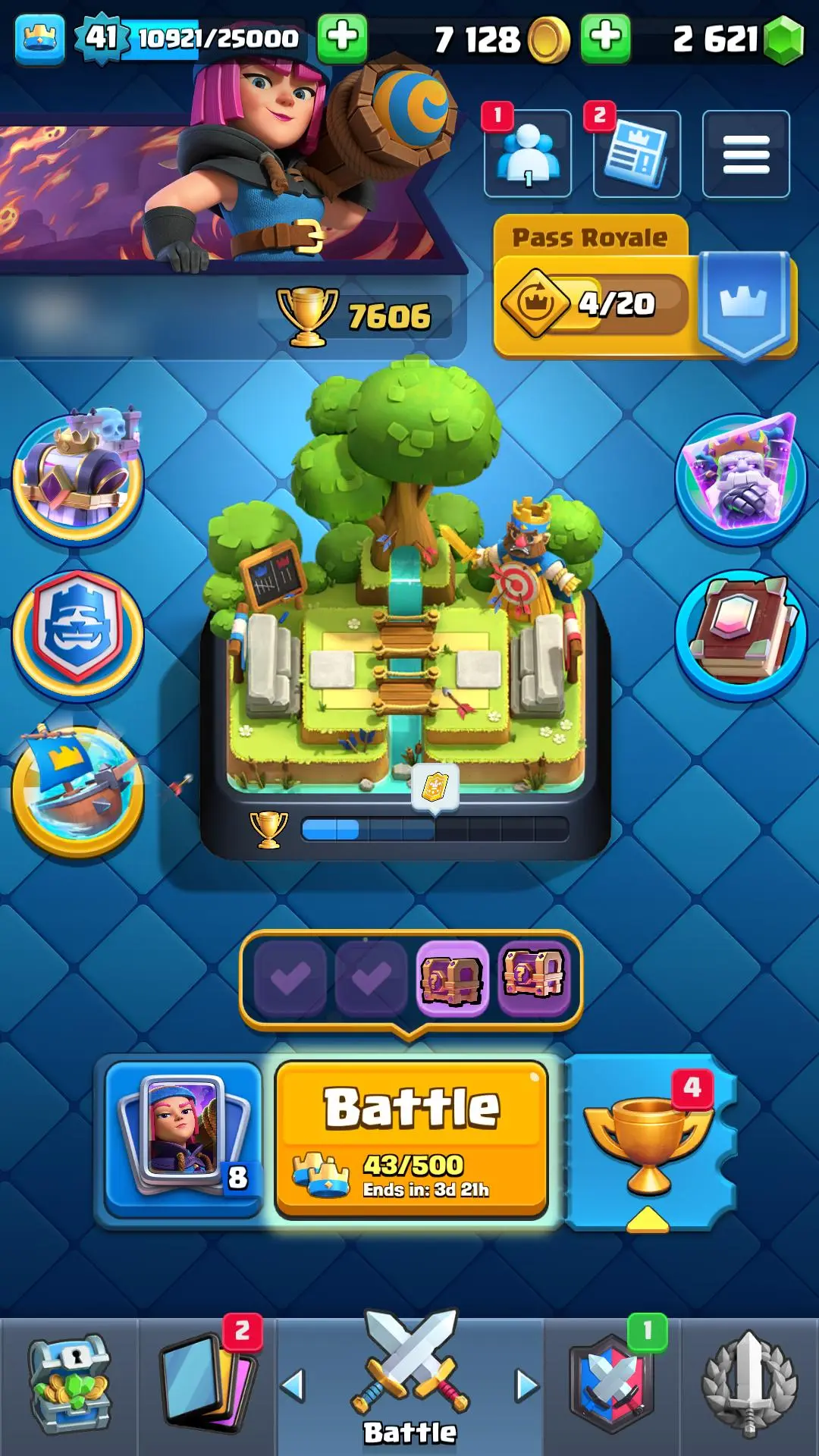Open the trophy count 7606
The height and width of the screenshot is (1456, 819).
(x=364, y=315)
